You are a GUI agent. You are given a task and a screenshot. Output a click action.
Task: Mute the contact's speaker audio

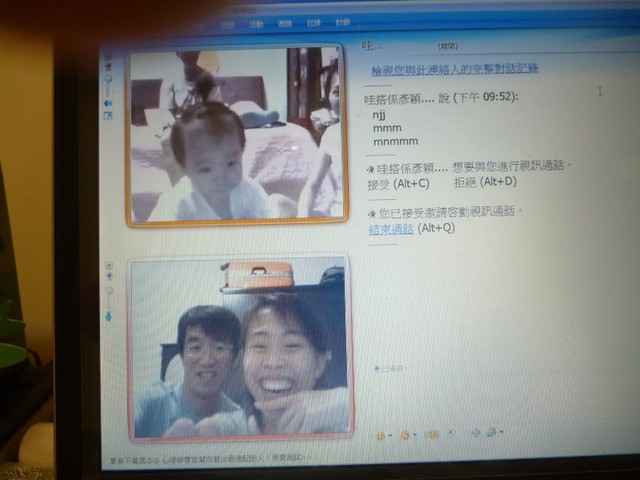tap(108, 103)
